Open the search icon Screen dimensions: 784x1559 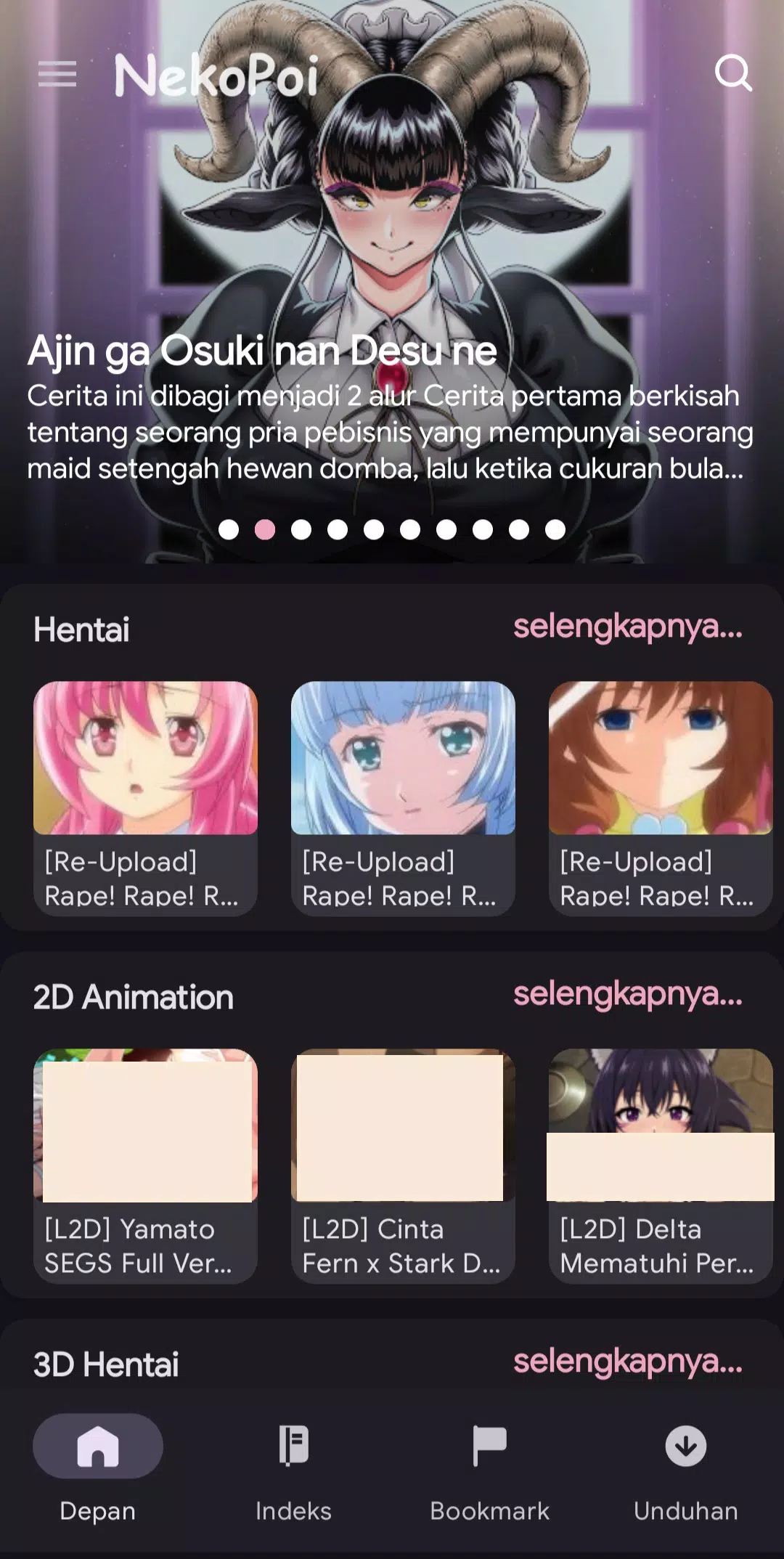[x=732, y=73]
